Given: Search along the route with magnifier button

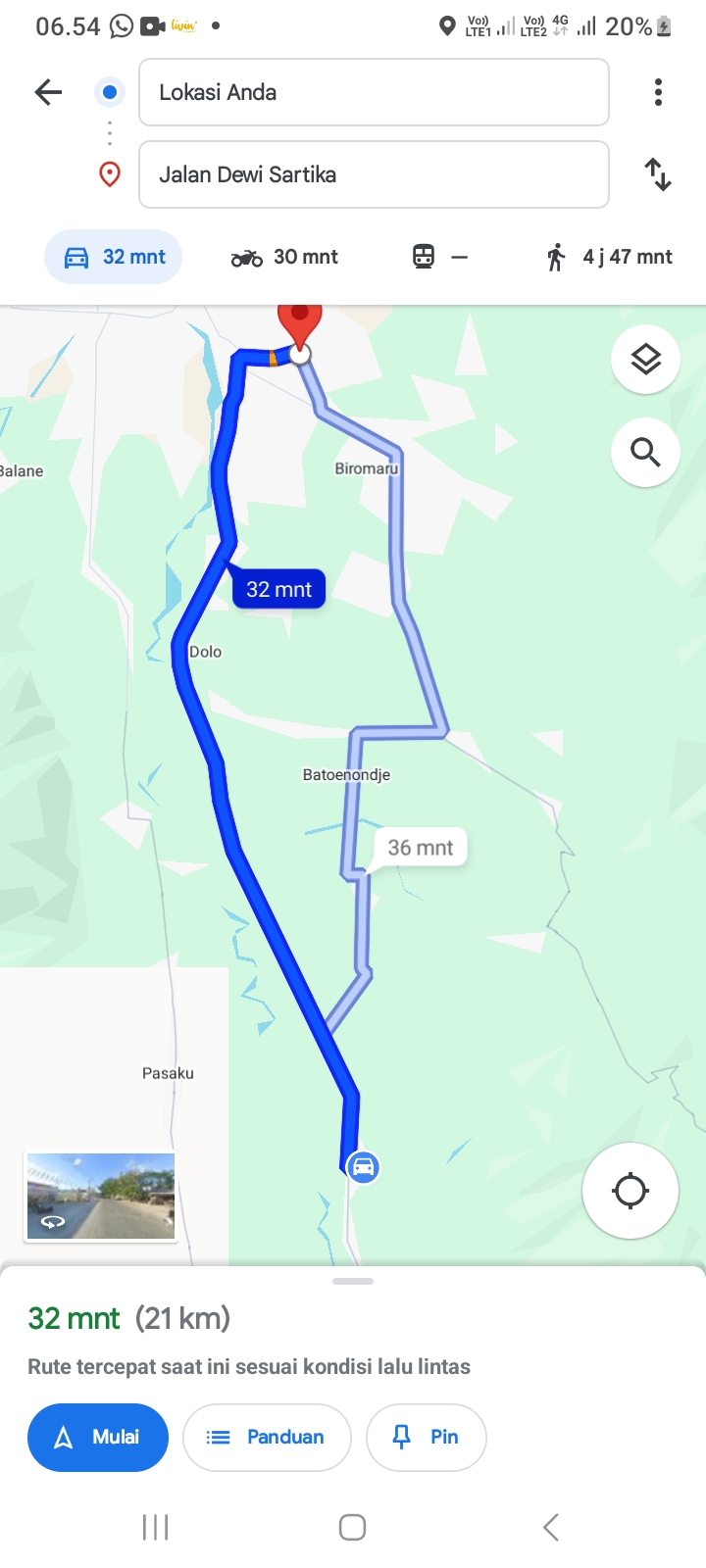Looking at the screenshot, I should click(x=645, y=452).
